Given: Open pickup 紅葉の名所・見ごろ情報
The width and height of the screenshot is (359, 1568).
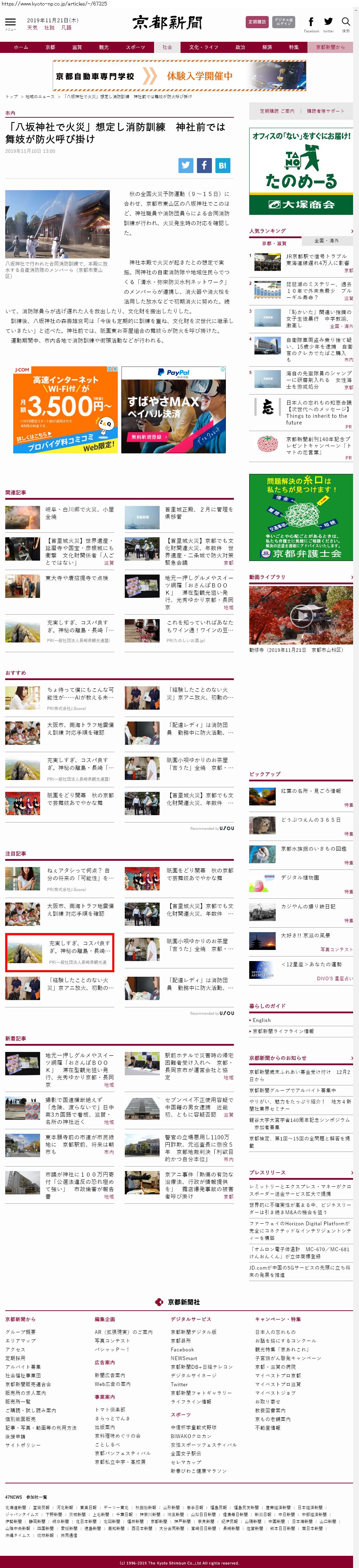Looking at the screenshot, I should (x=310, y=791).
